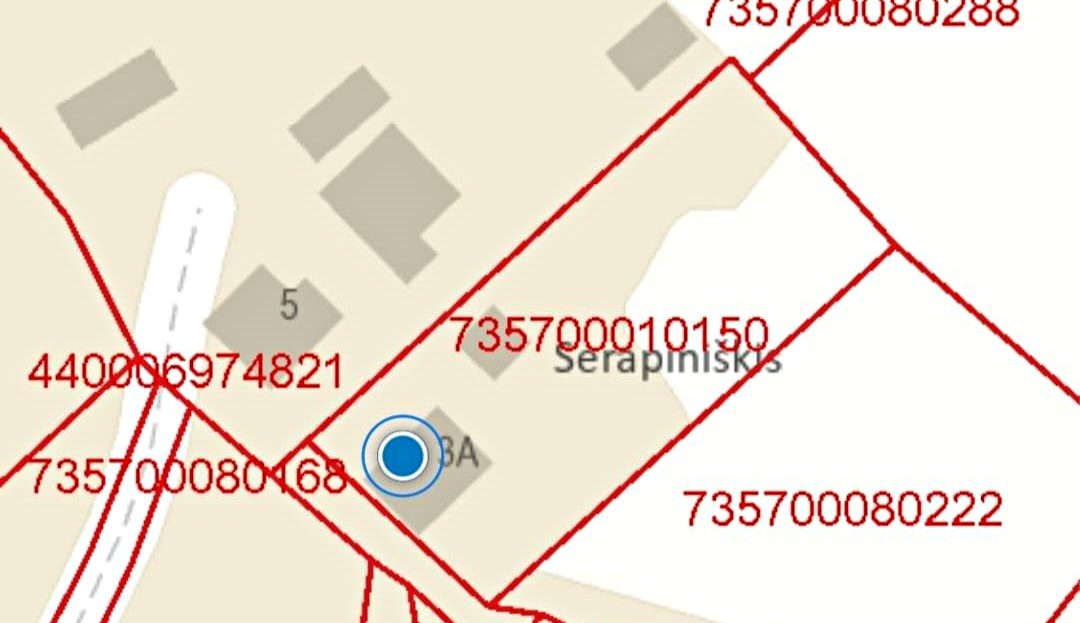Select parcel 735700010150 on the map
The width and height of the screenshot is (1080, 623).
[x=608, y=333]
